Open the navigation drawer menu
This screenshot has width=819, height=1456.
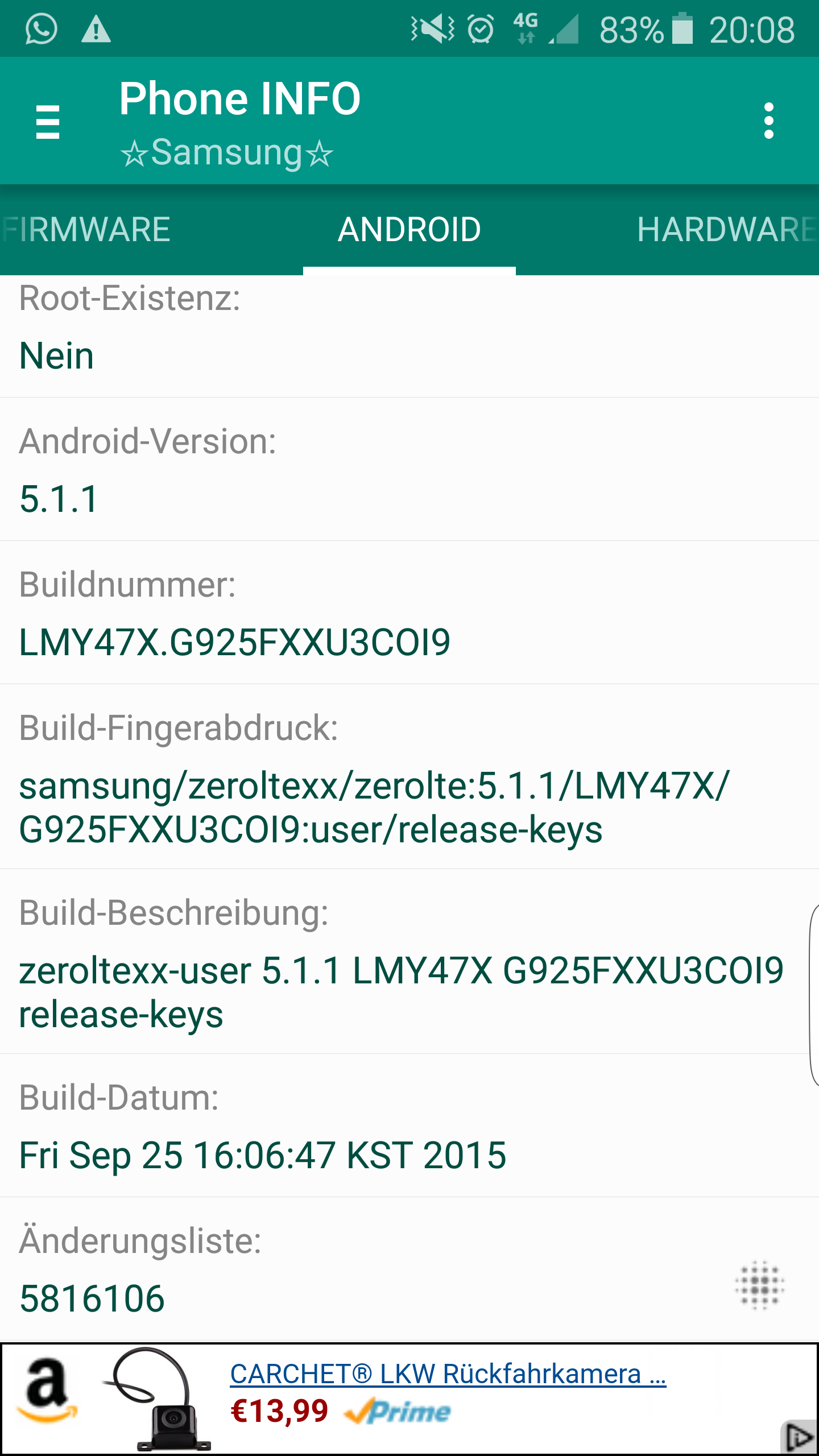click(47, 121)
